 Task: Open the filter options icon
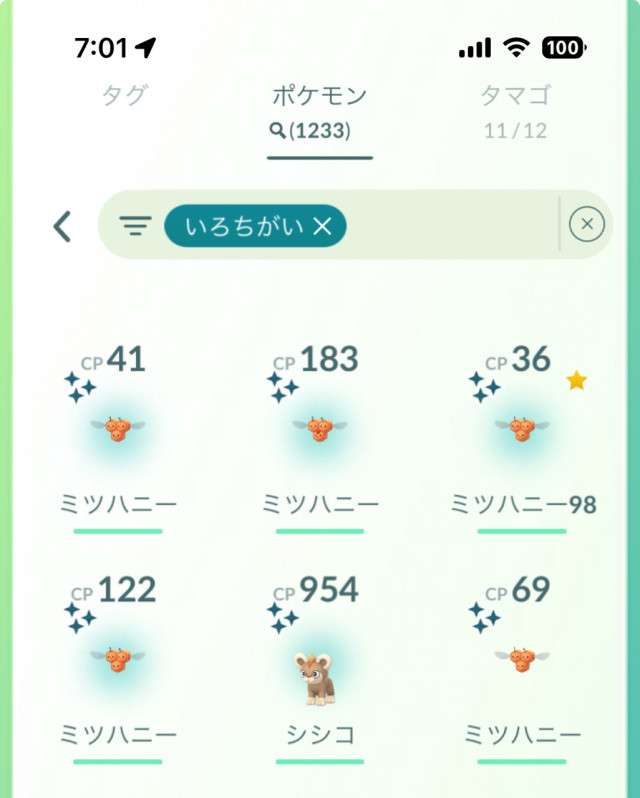pyautogui.click(x=135, y=226)
